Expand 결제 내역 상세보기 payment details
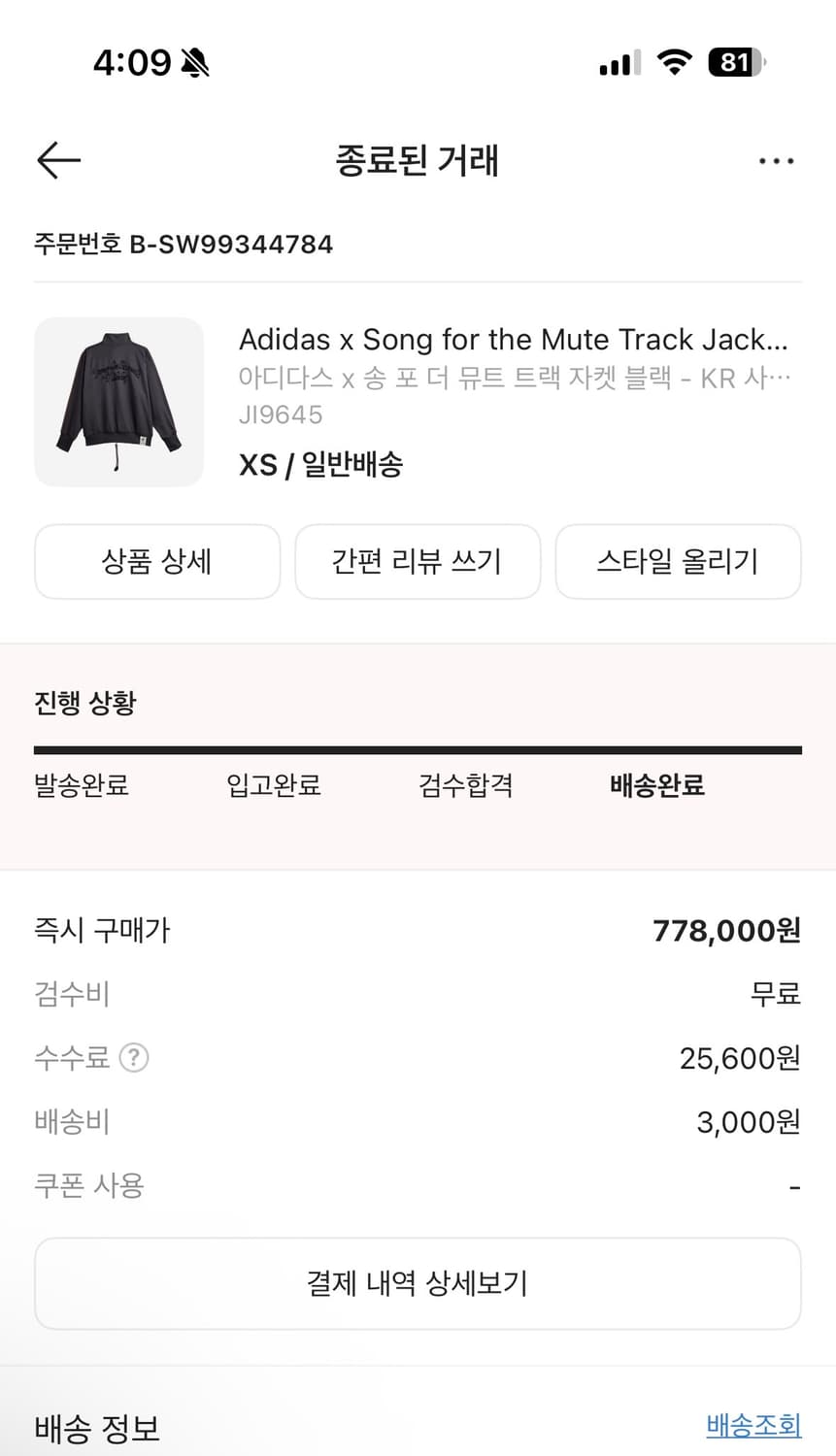 (x=418, y=1283)
